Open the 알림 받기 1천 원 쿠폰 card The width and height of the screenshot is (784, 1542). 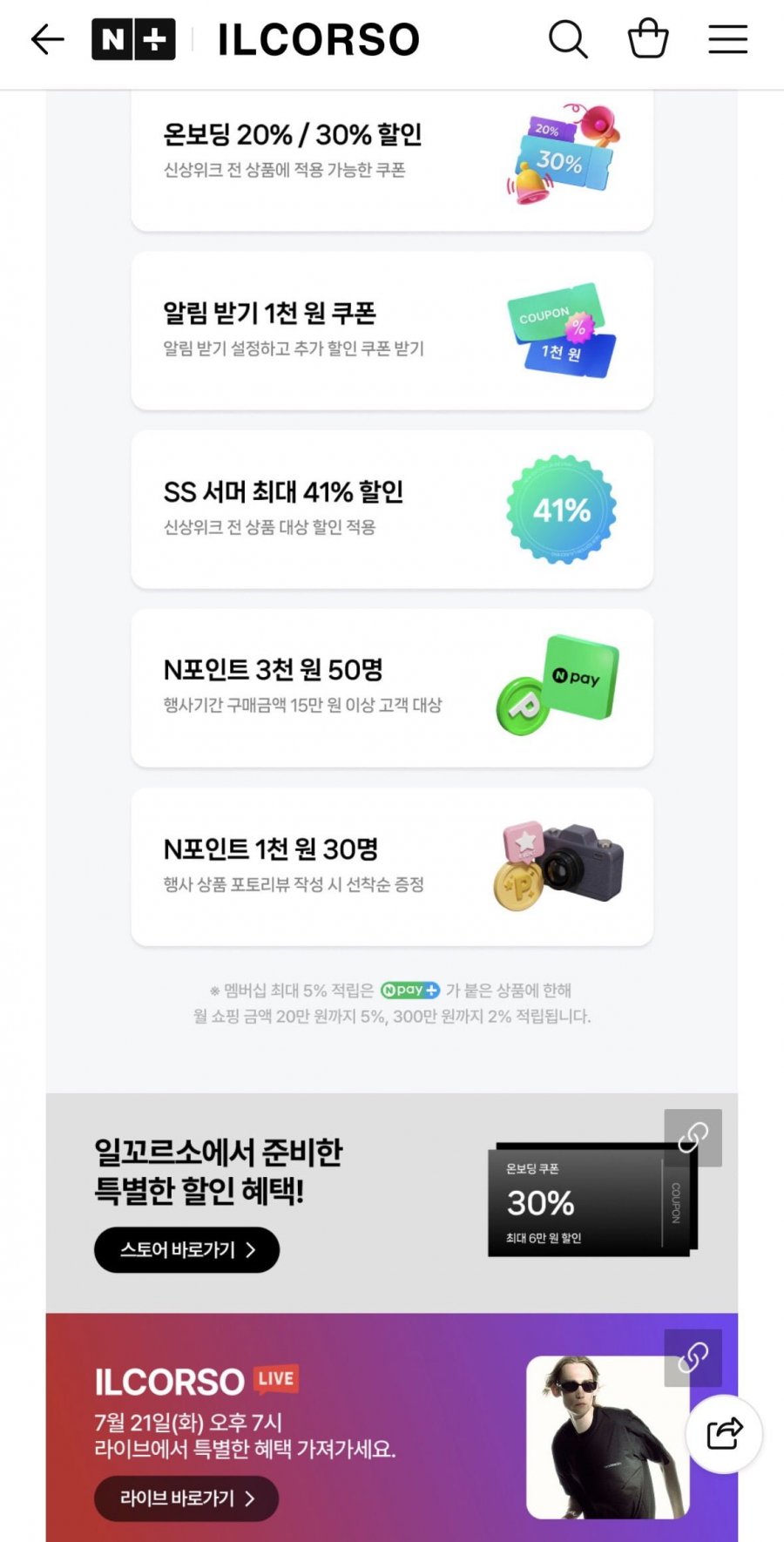pos(392,331)
